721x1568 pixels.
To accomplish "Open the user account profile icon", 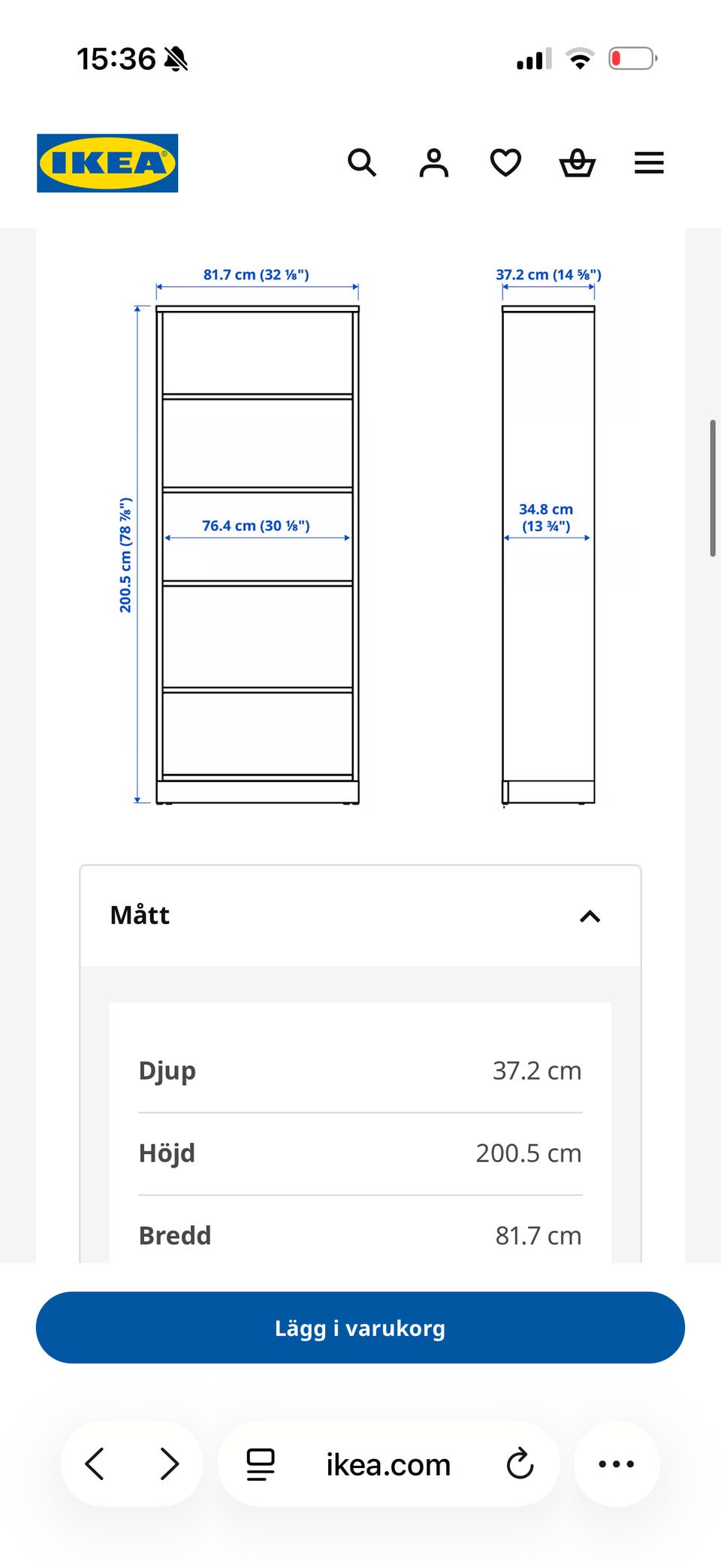I will click(x=434, y=162).
